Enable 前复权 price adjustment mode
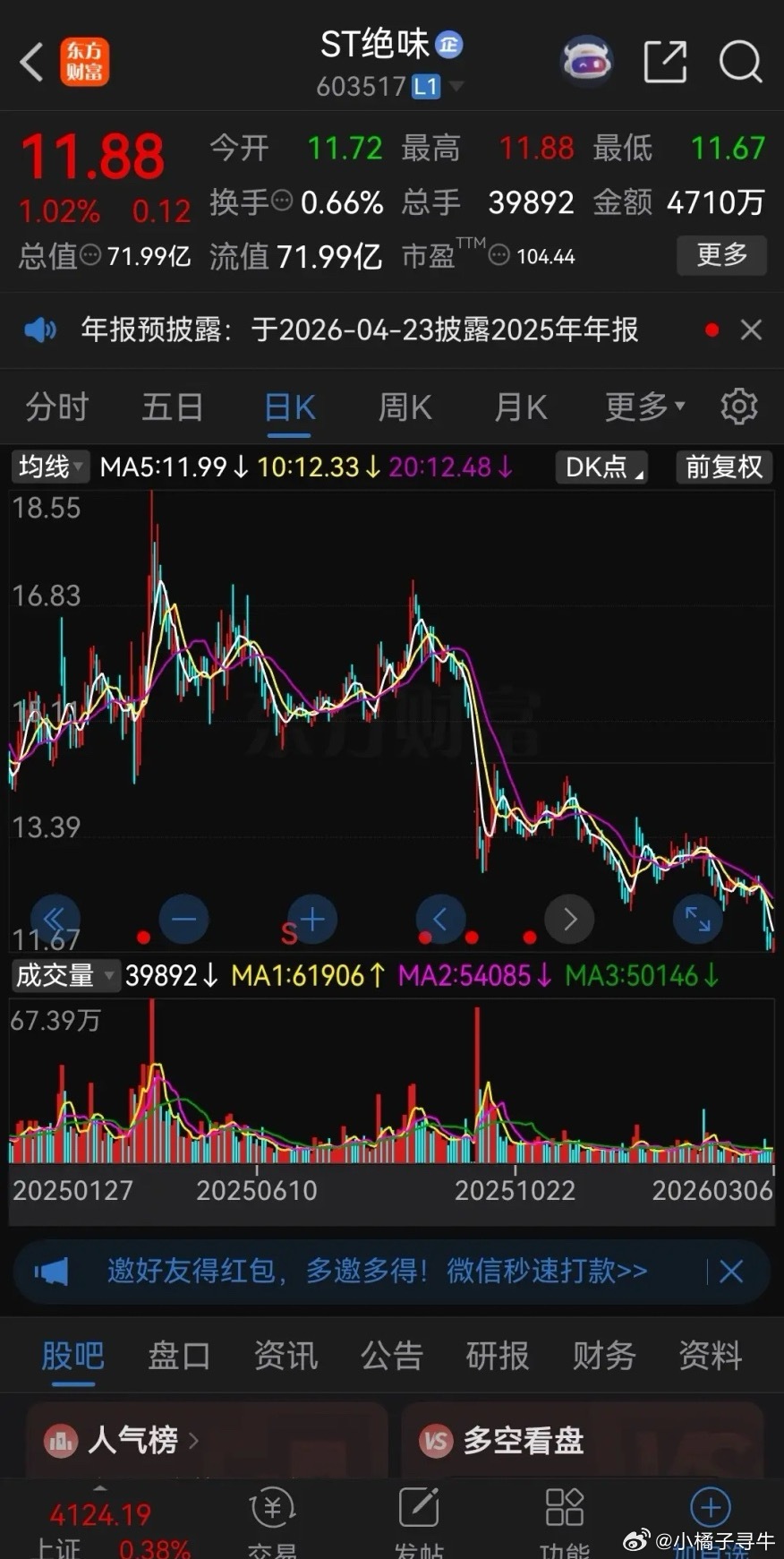The height and width of the screenshot is (1559, 784). 723,467
